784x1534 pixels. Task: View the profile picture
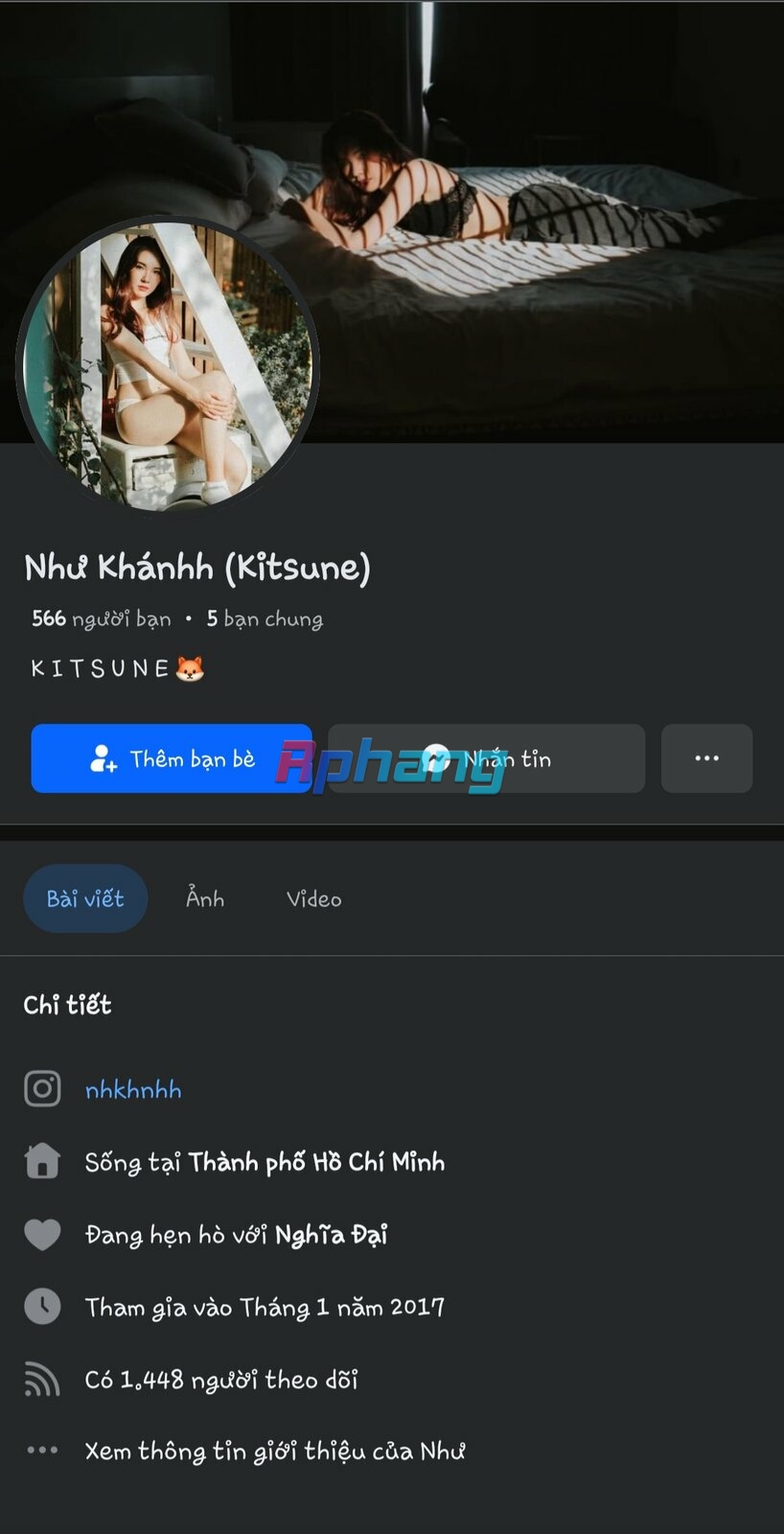pos(168,364)
